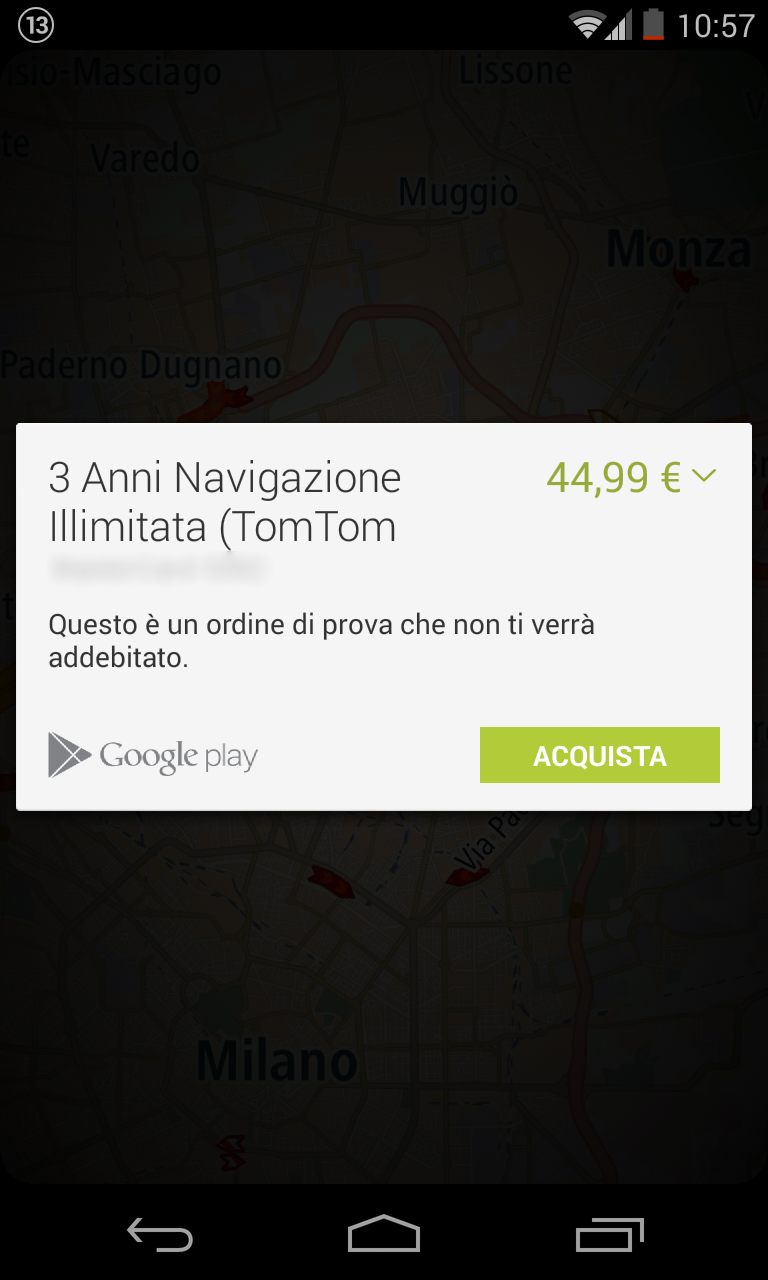Tap the ACQUISTA purchase button
Viewport: 768px width, 1280px height.
(599, 755)
